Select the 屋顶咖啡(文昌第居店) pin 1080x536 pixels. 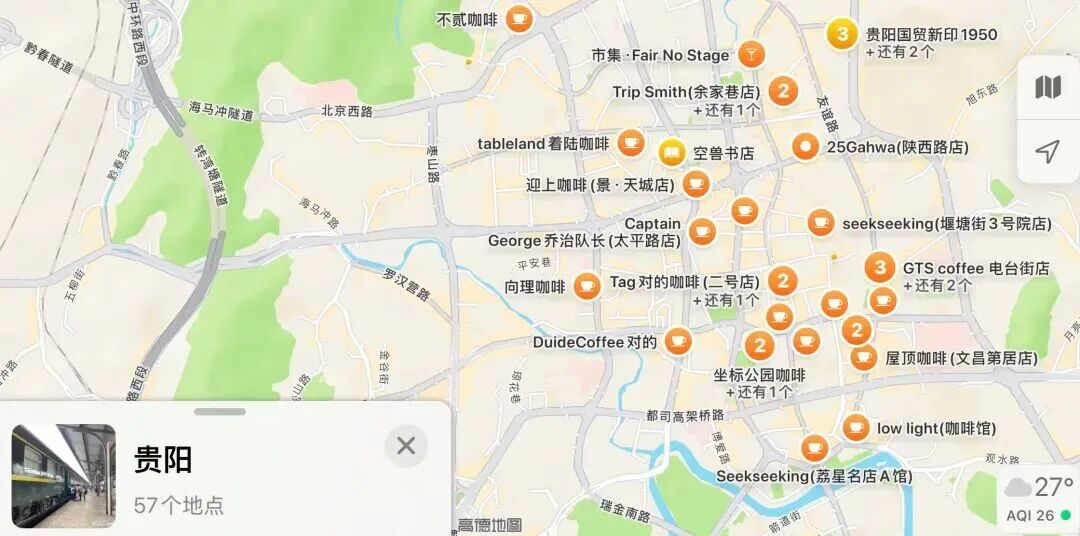click(x=864, y=357)
